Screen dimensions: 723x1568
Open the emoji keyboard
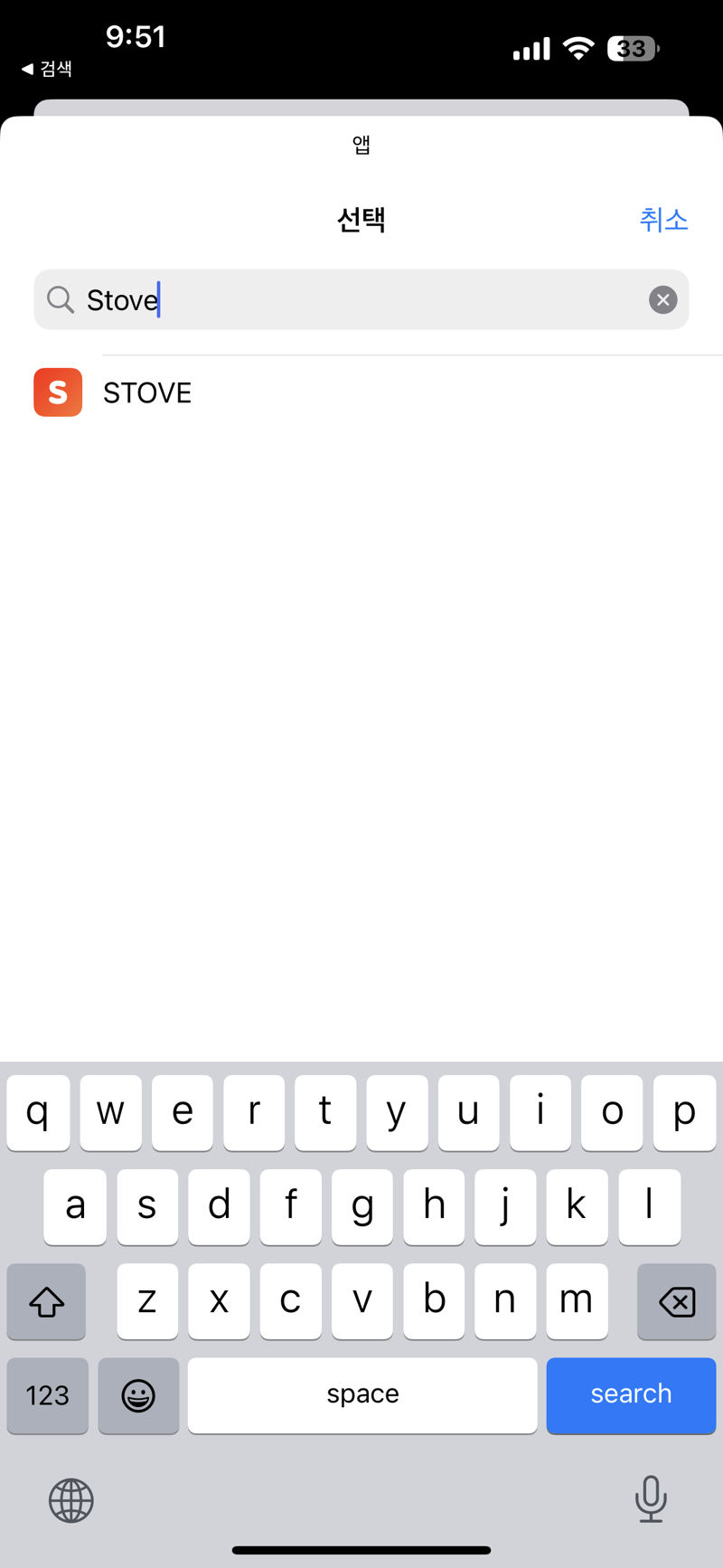click(x=138, y=1394)
